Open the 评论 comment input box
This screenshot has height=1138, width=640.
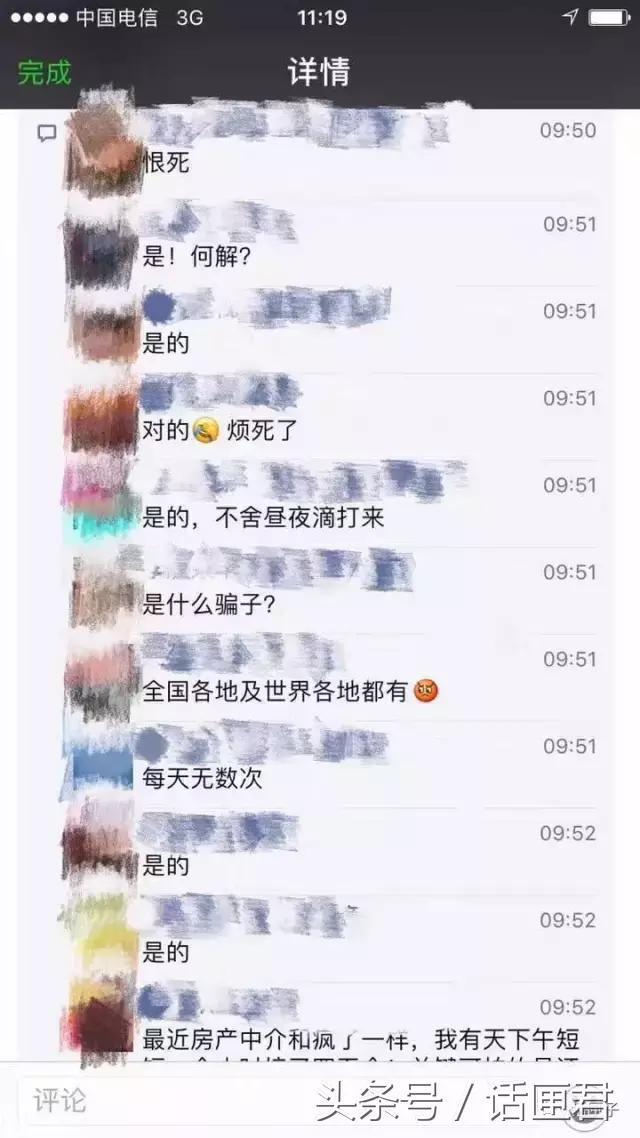pos(150,1101)
